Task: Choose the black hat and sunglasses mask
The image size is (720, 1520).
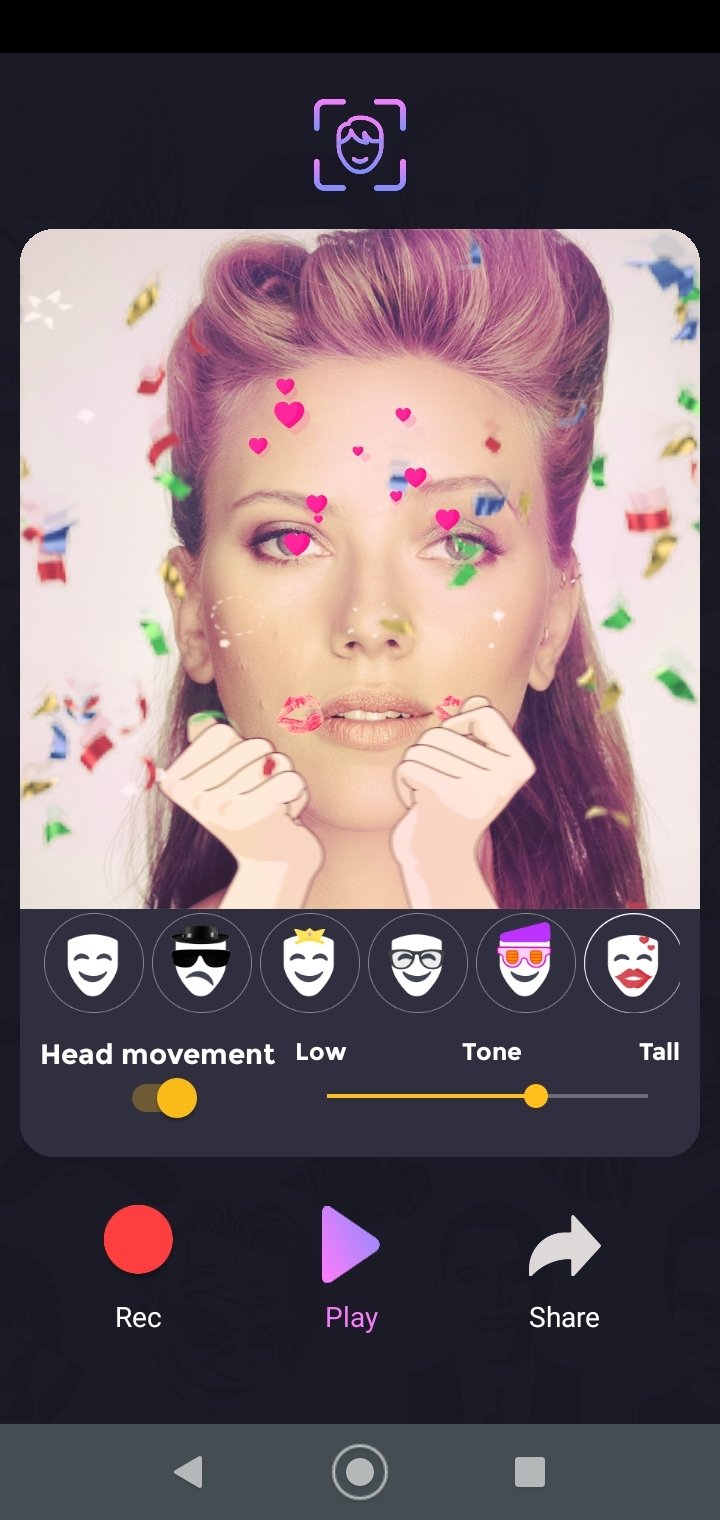Action: point(202,963)
